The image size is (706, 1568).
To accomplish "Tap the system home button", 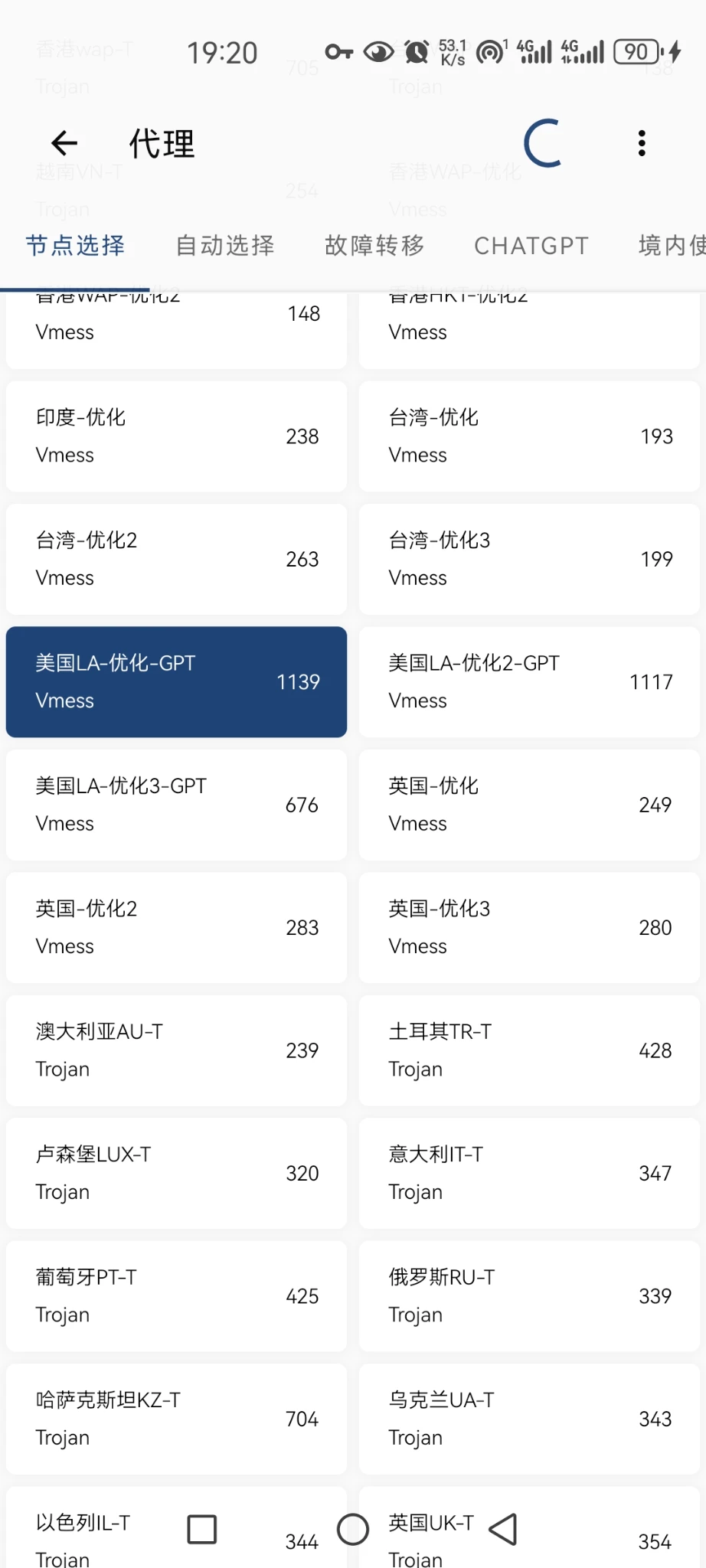I will (x=353, y=1530).
